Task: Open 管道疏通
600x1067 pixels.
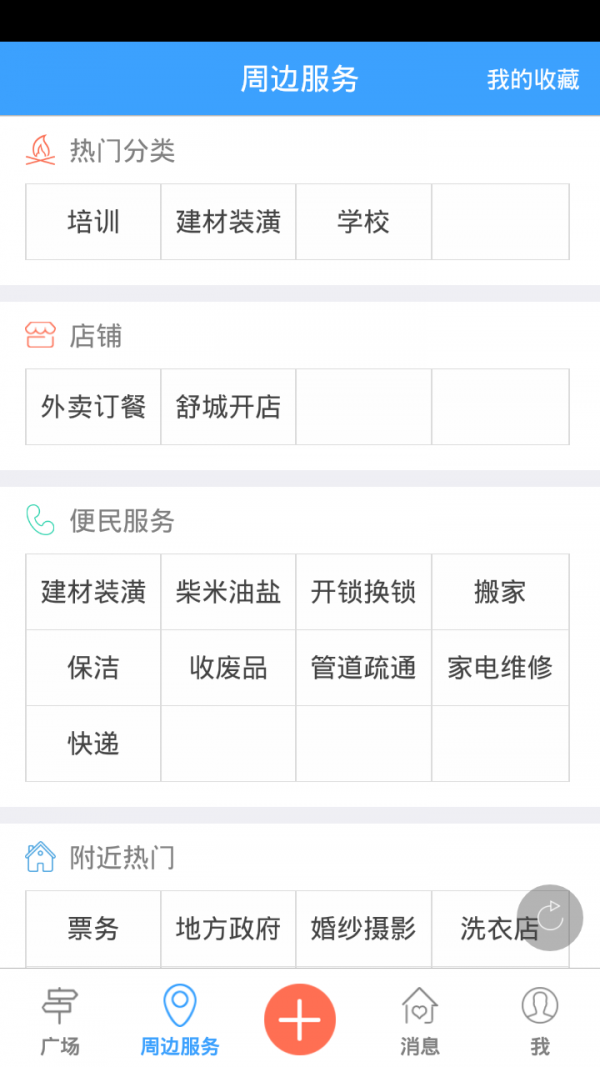Action: pos(363,668)
